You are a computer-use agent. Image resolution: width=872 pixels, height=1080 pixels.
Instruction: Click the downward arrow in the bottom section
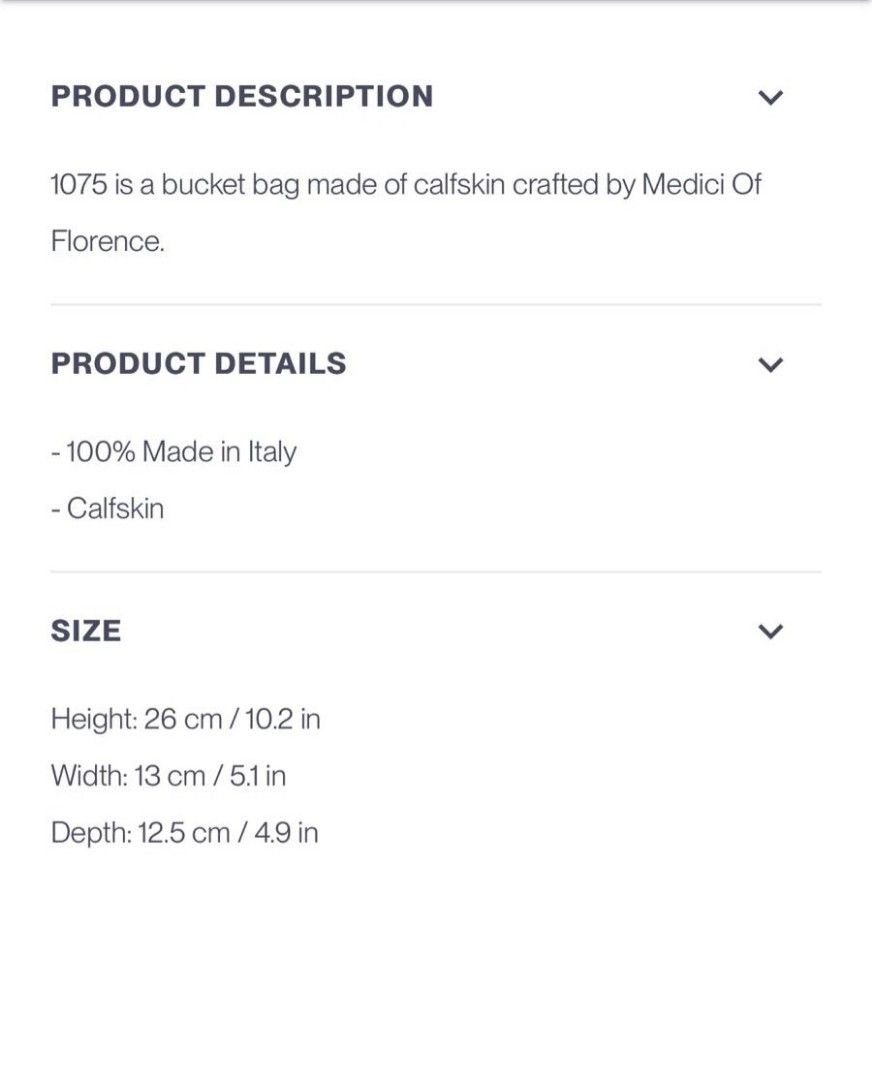coord(770,630)
